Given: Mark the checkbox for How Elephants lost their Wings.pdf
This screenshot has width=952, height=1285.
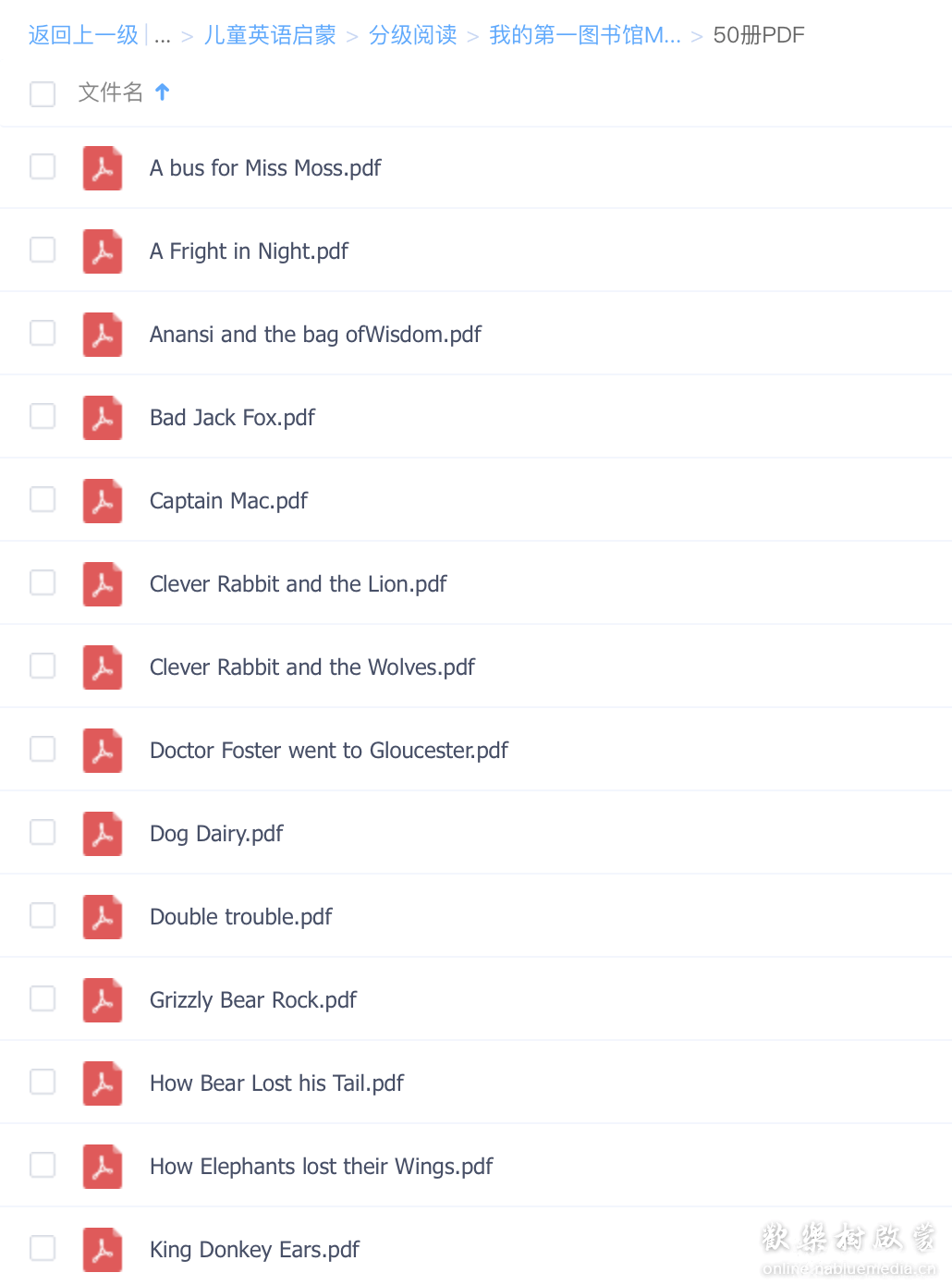Looking at the screenshot, I should point(43,1166).
